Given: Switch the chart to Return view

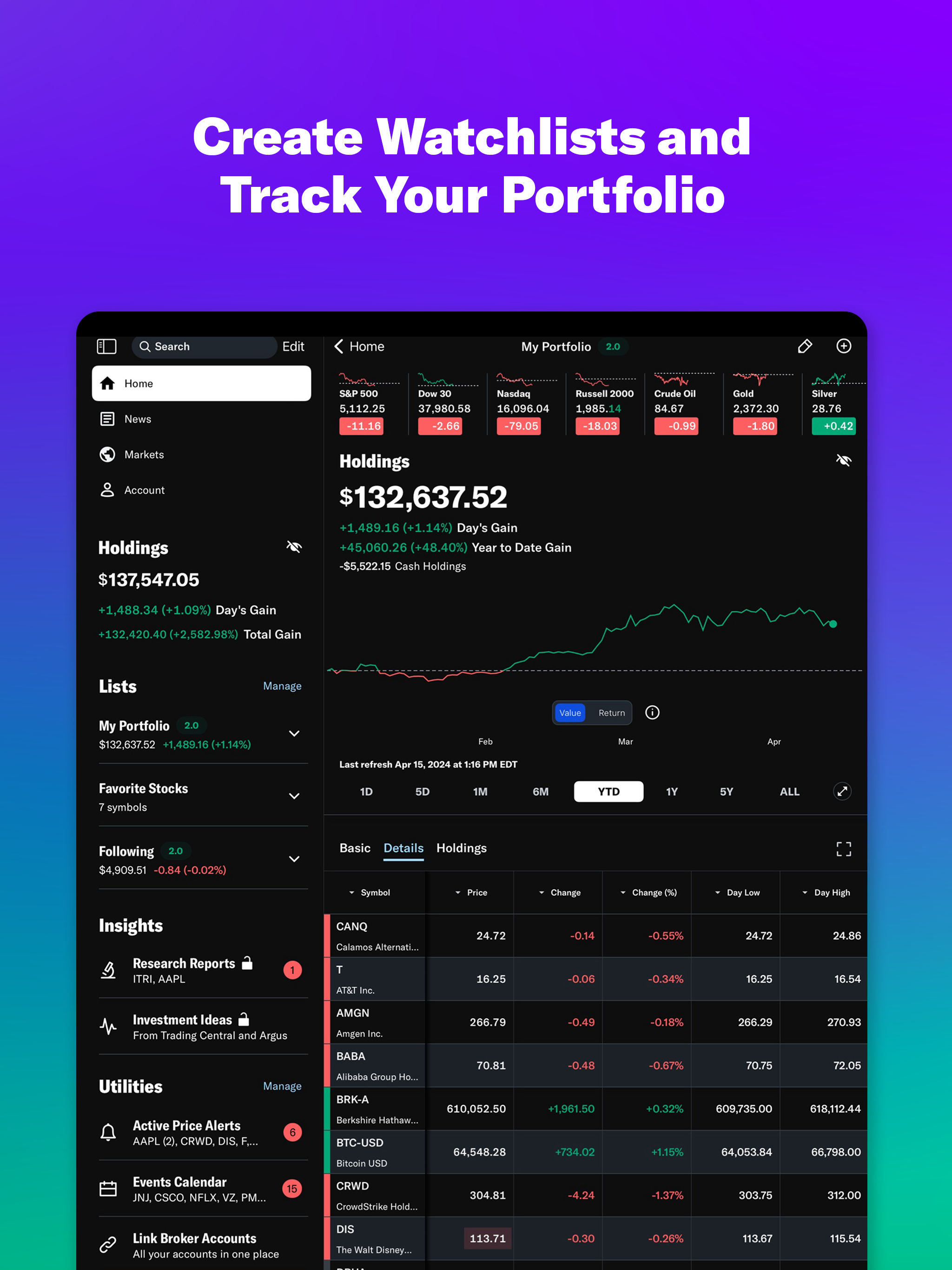Looking at the screenshot, I should click(611, 713).
